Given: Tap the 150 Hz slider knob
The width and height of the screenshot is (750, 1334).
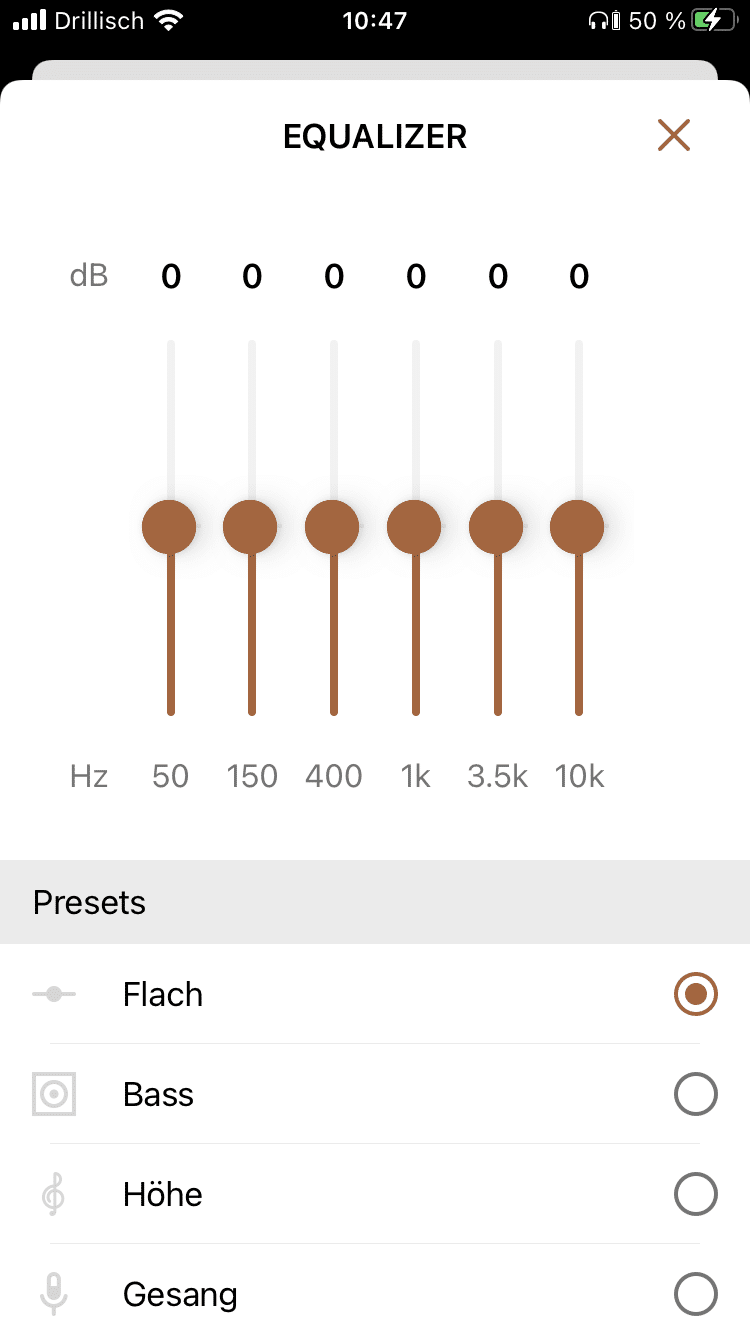Looking at the screenshot, I should coord(251,527).
